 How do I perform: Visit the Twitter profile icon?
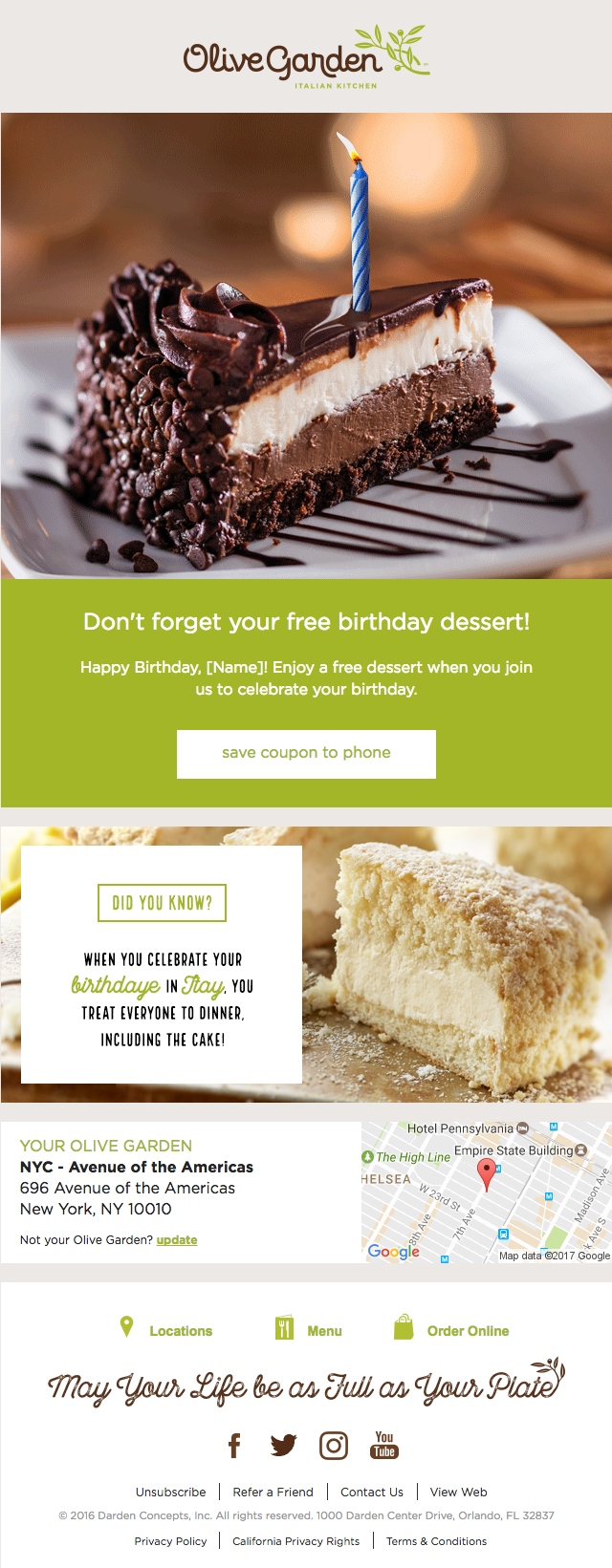(x=283, y=1446)
